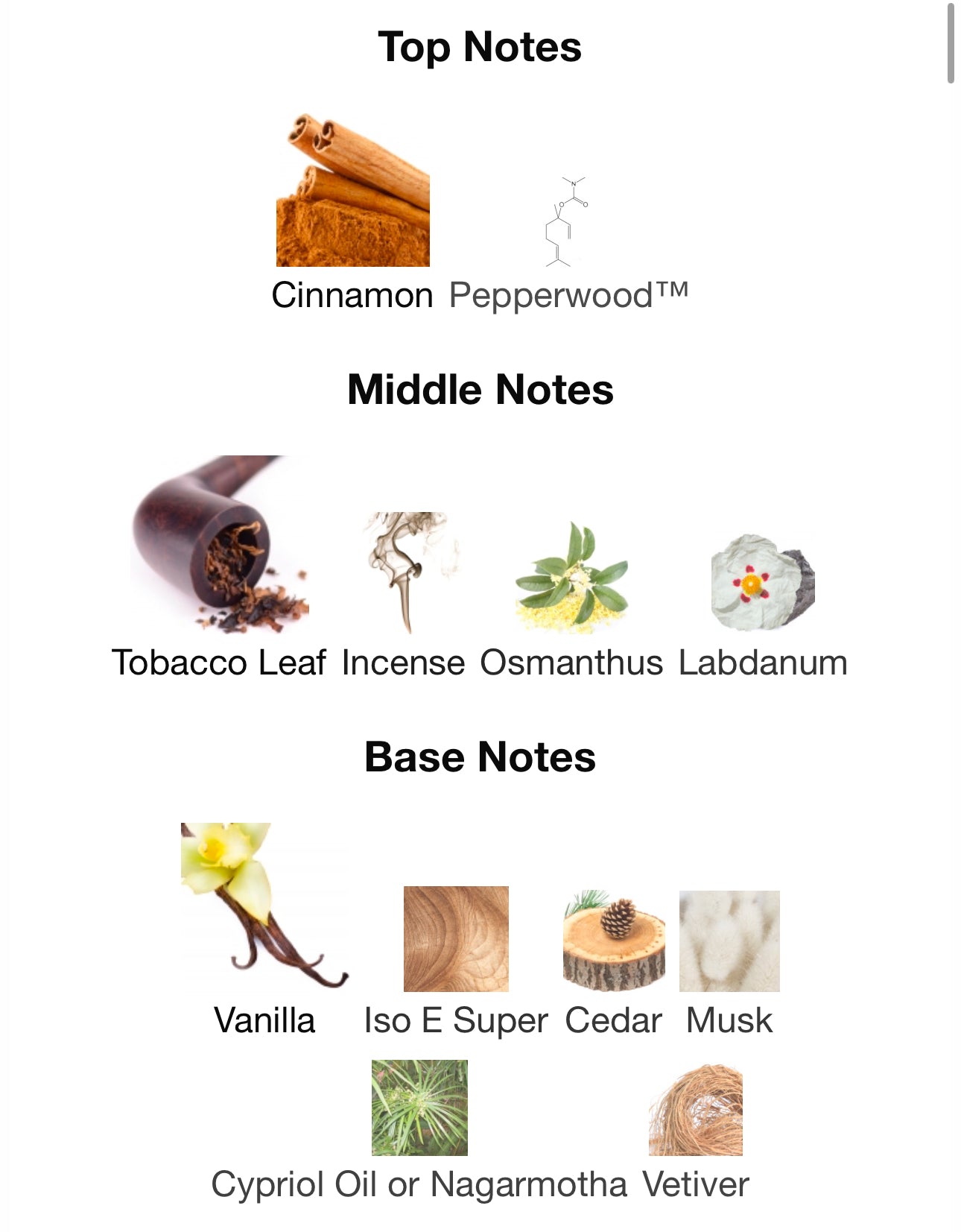The width and height of the screenshot is (961, 1232).
Task: Open the Incense note page
Action: 404,574
